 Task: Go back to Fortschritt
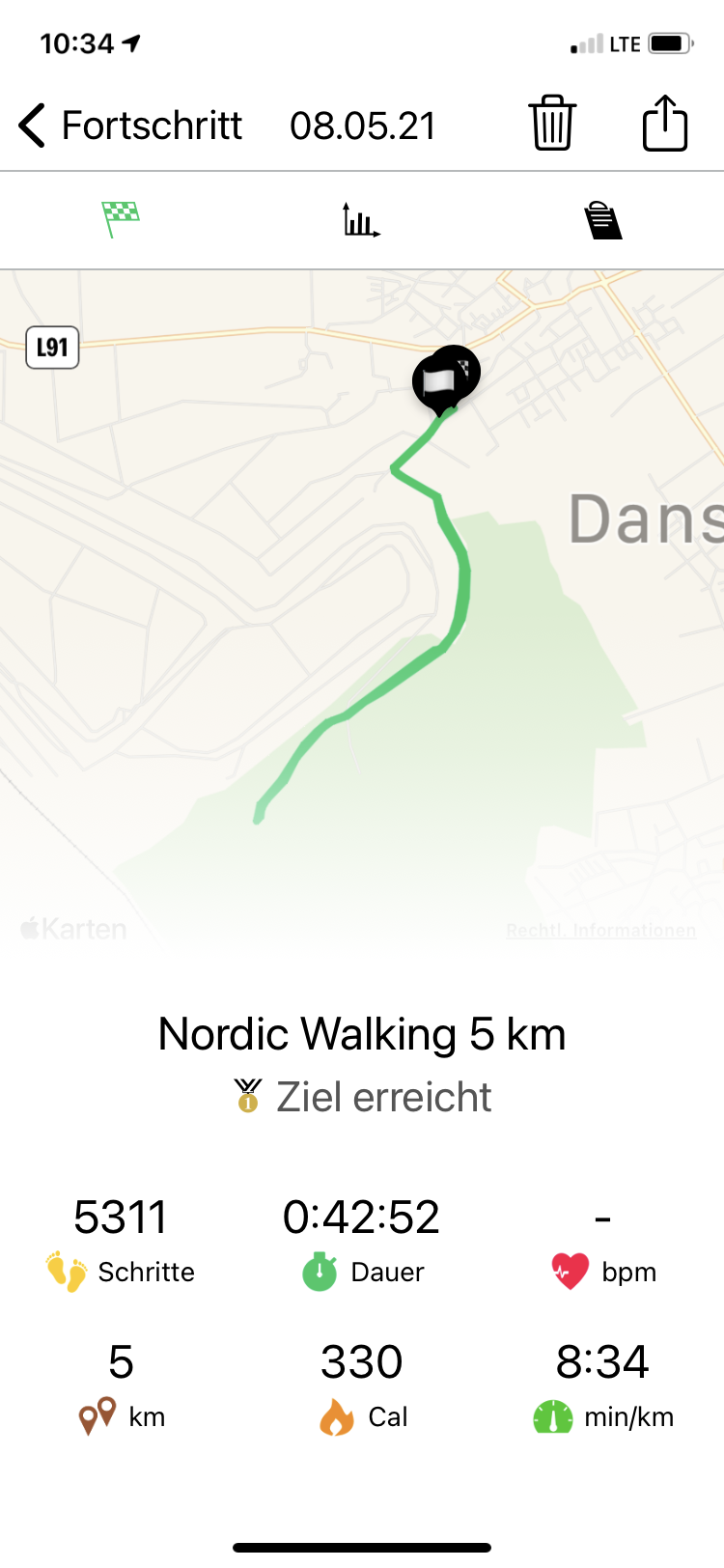[130, 126]
